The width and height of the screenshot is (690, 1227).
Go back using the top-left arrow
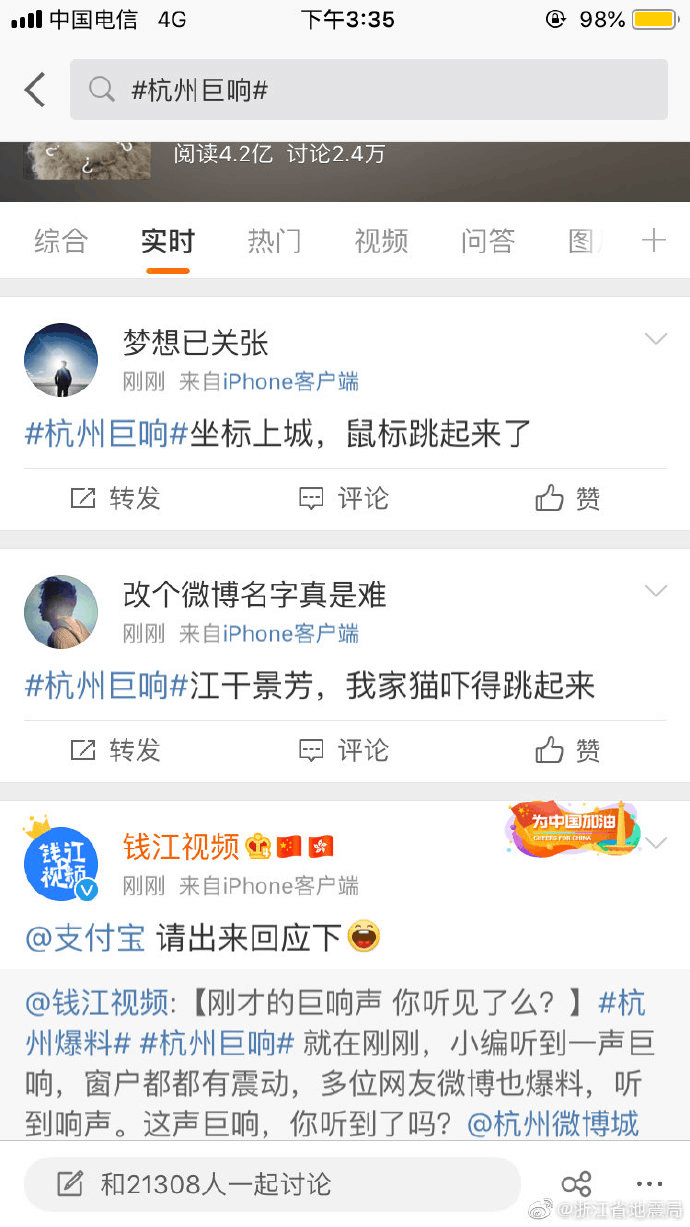pos(35,90)
